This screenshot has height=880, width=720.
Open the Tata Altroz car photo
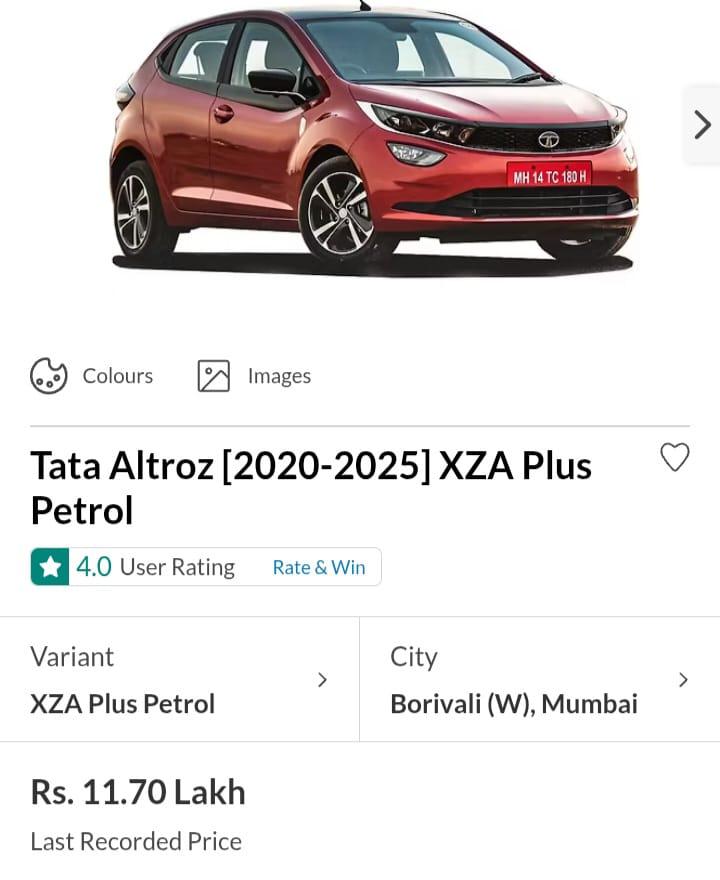point(375,140)
